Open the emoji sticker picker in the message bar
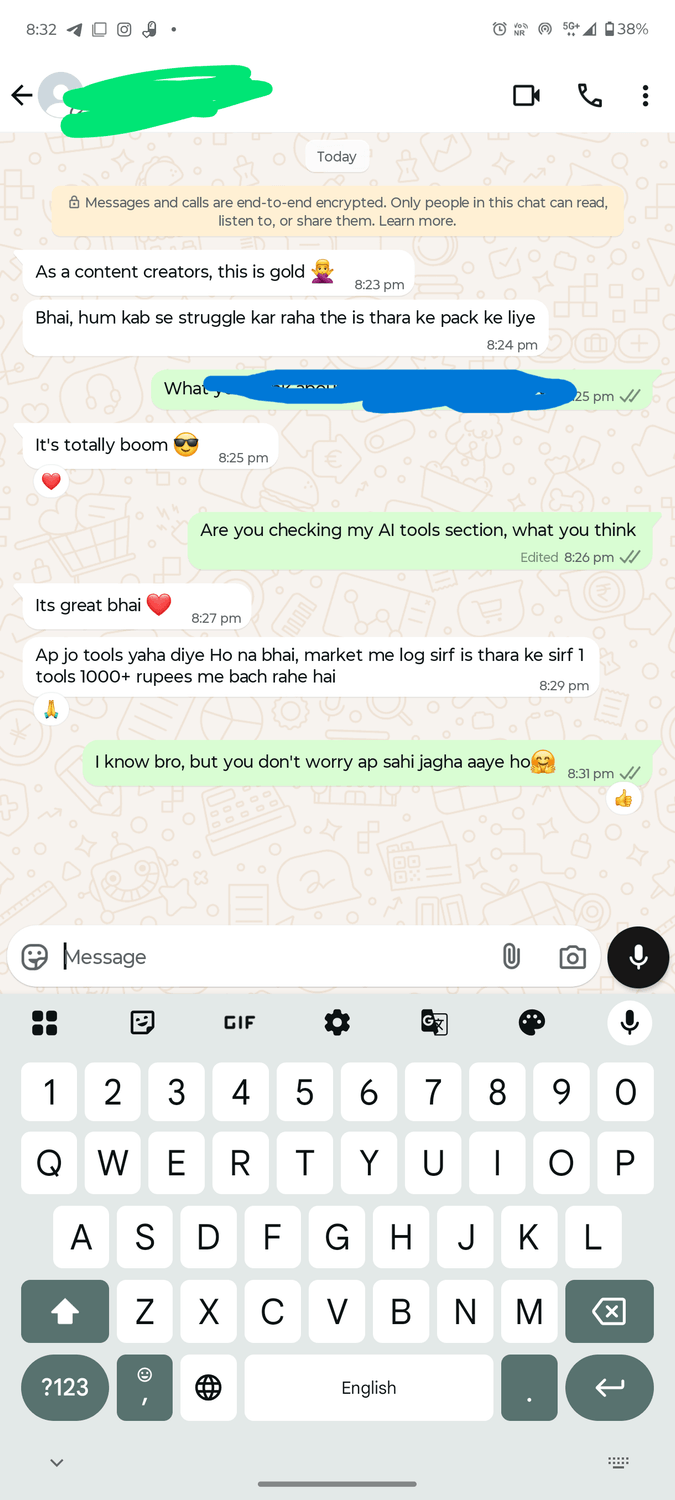675x1500 pixels. [x=35, y=957]
